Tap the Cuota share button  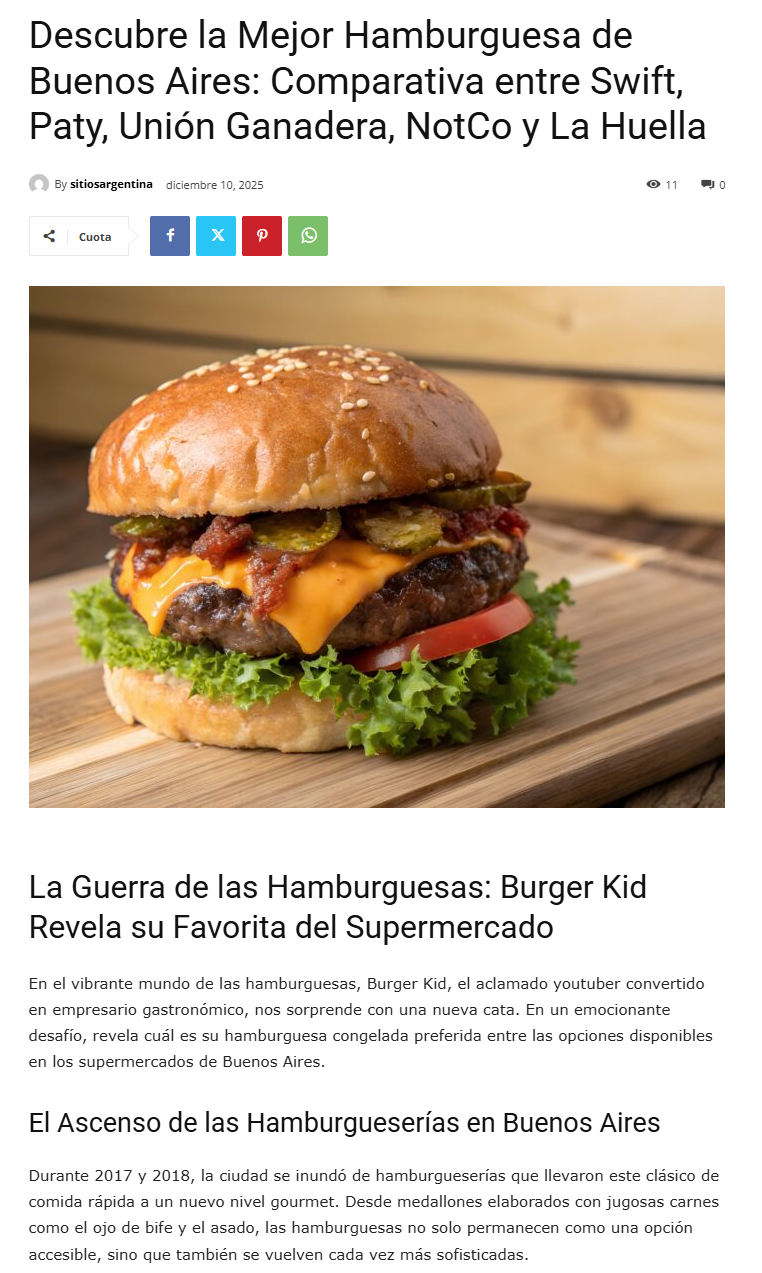(79, 237)
